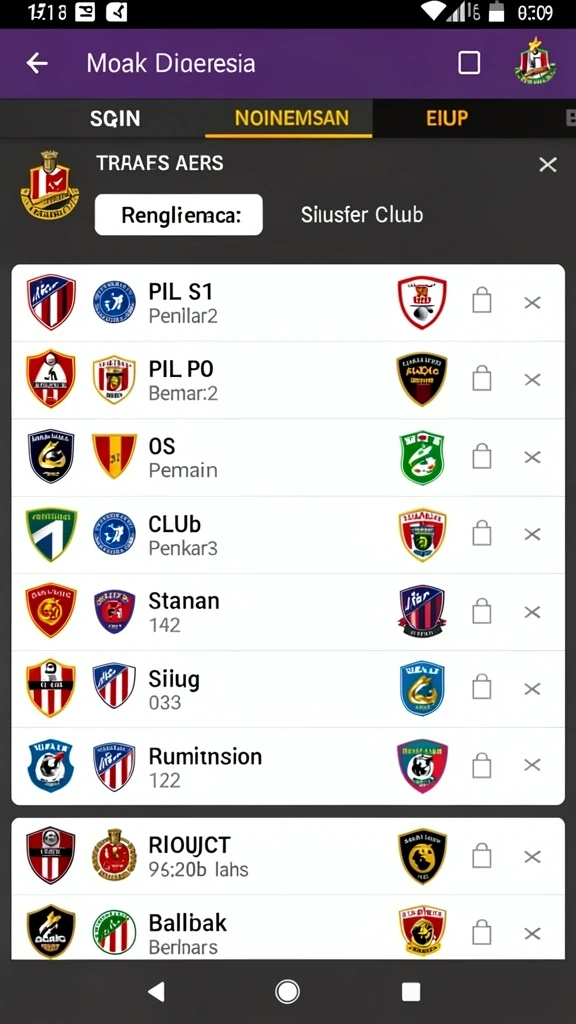This screenshot has height=1024, width=576.
Task: Tap the lock icon on Stanan row
Action: (482, 611)
